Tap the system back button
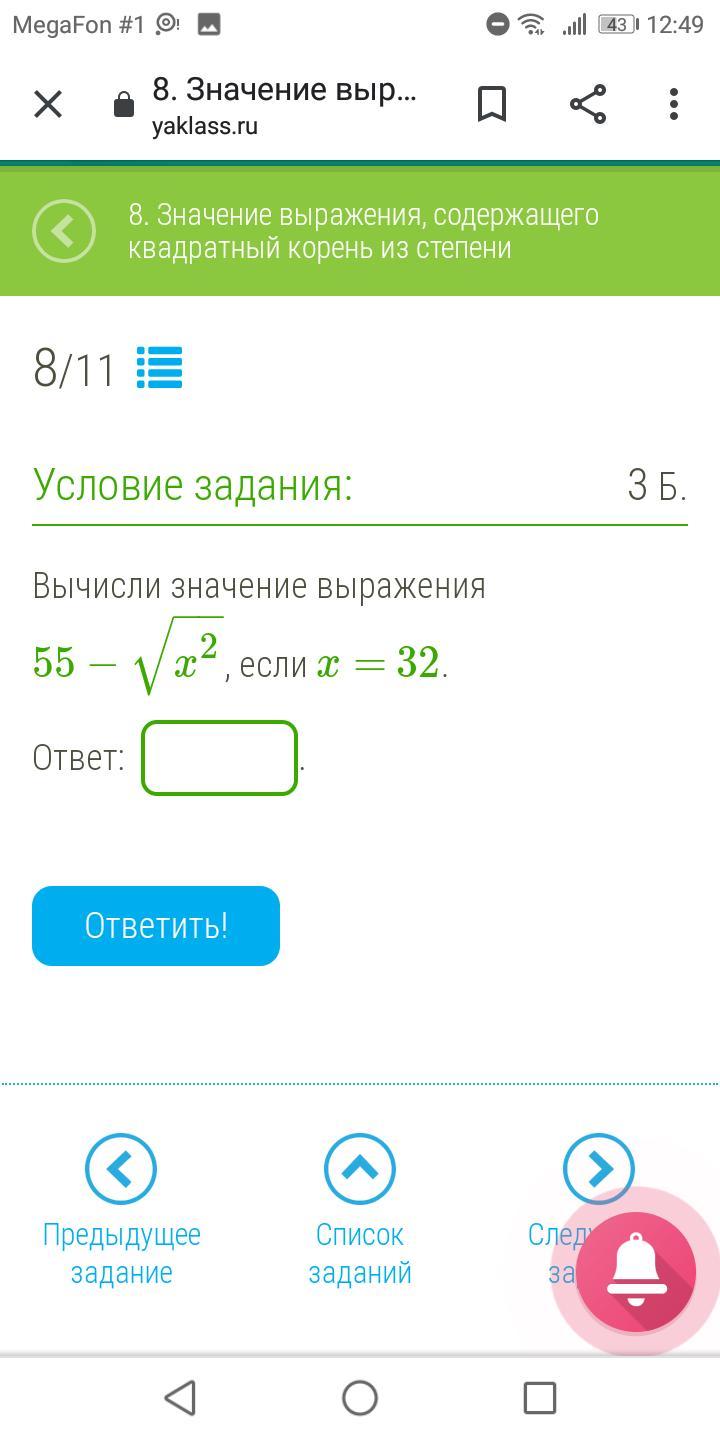The image size is (720, 1440). click(x=180, y=1398)
